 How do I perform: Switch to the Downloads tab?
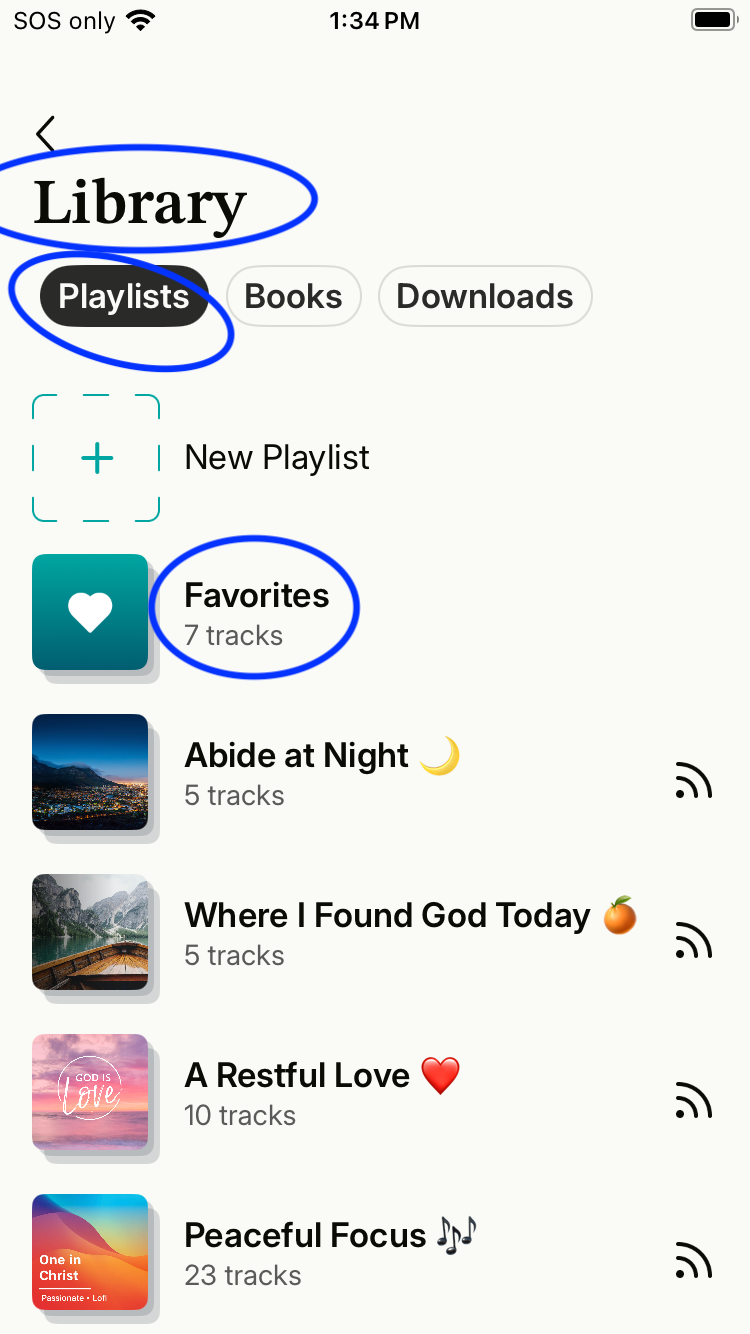coord(485,297)
